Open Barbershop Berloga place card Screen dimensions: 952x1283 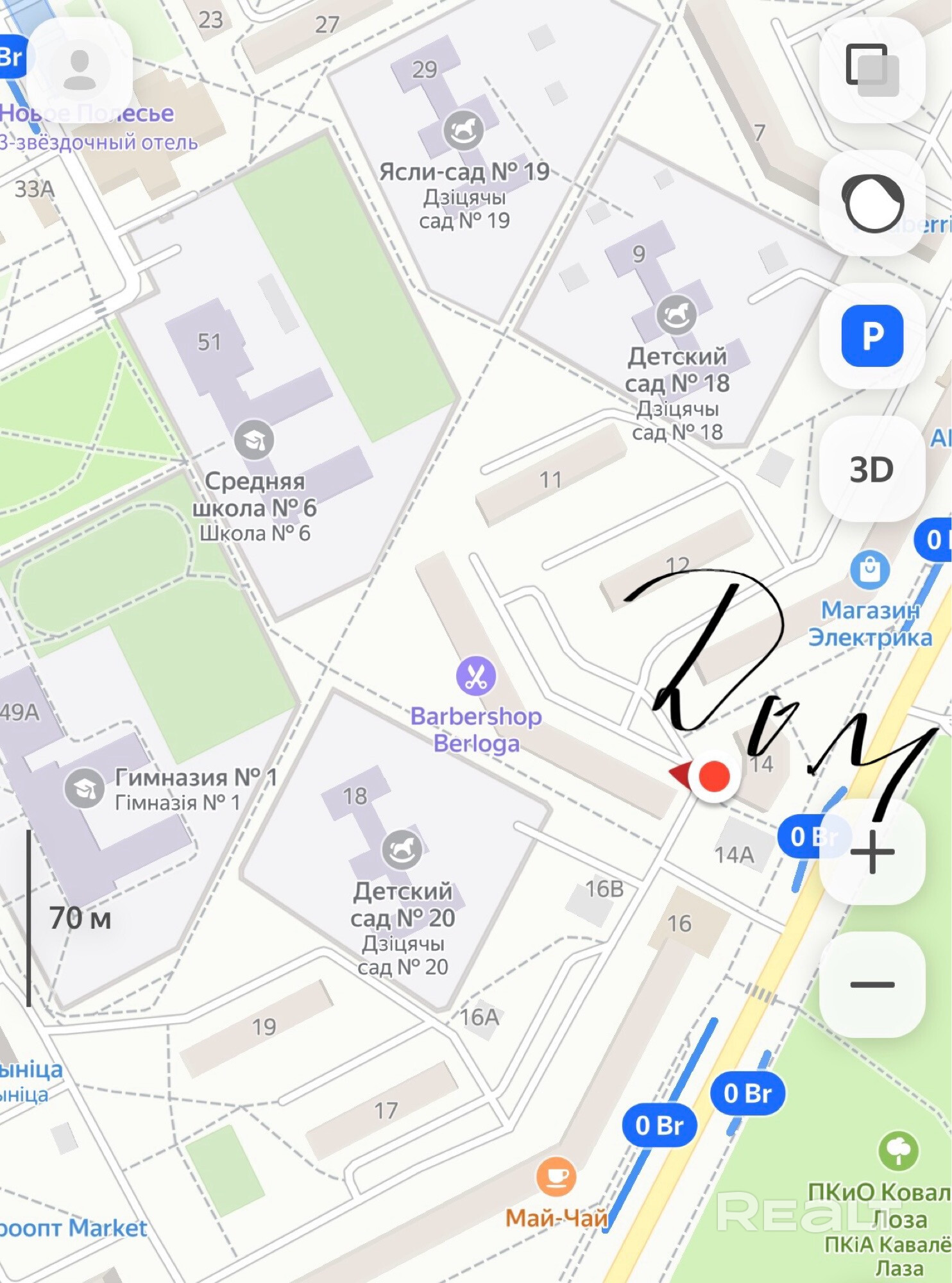[476, 676]
